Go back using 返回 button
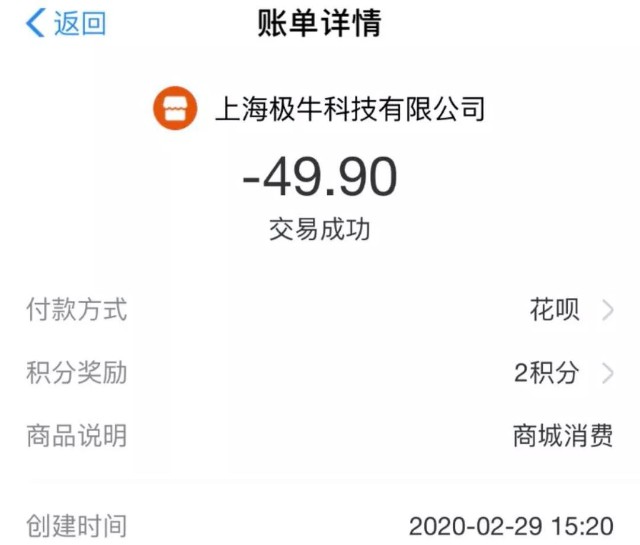 tap(66, 23)
